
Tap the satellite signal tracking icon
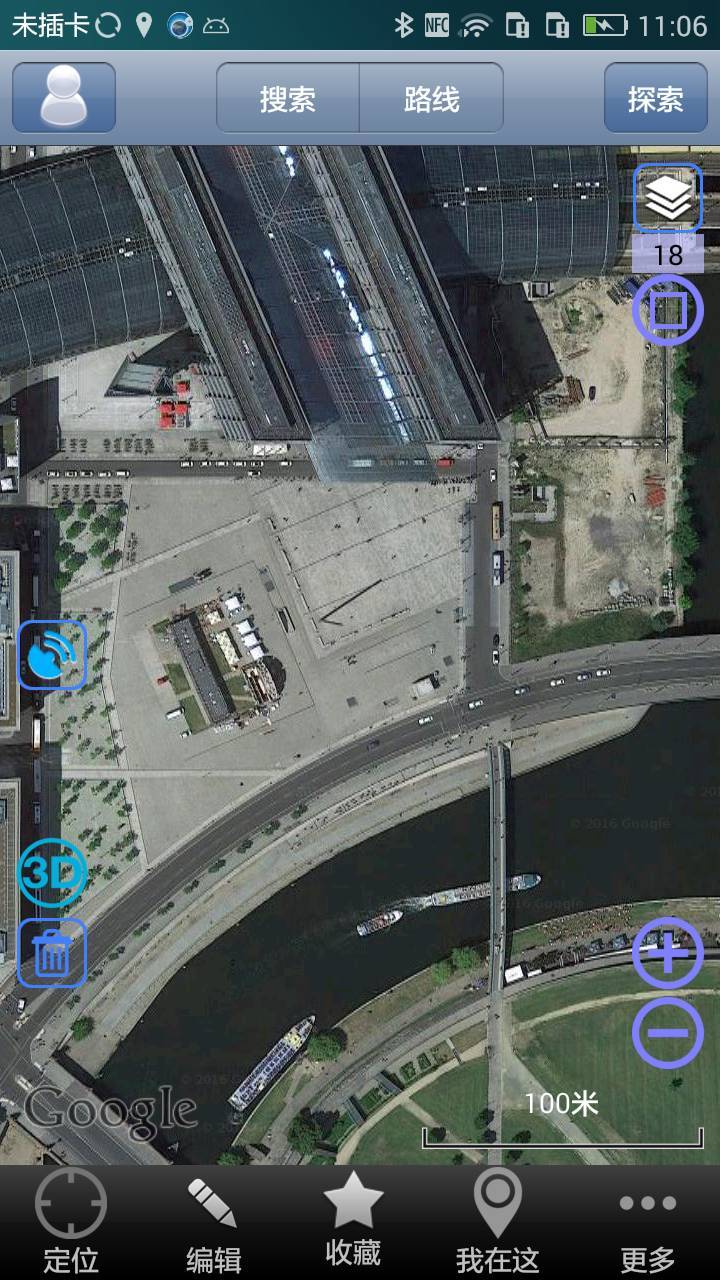click(52, 655)
